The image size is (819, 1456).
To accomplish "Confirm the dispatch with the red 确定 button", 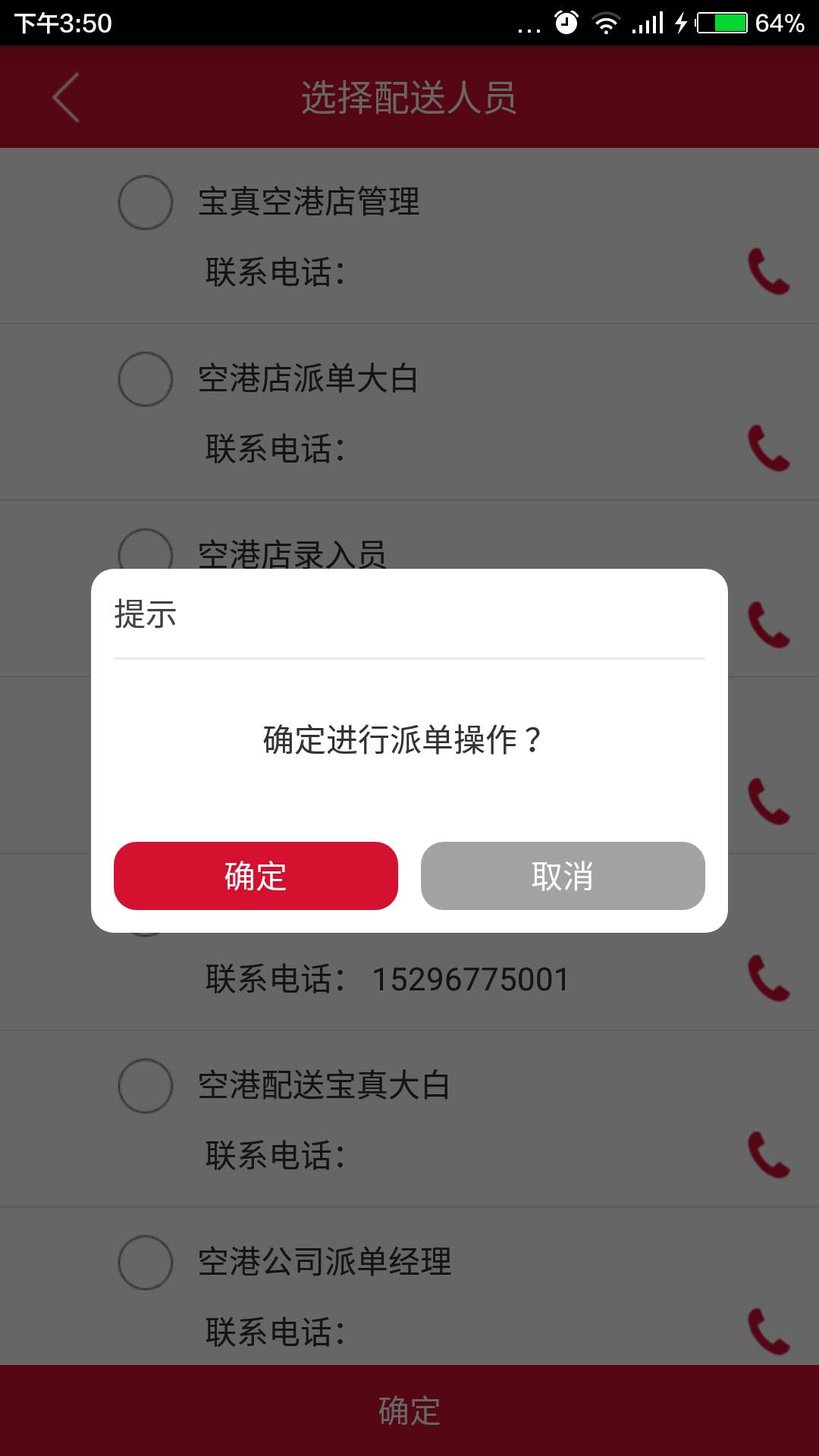I will [x=256, y=876].
